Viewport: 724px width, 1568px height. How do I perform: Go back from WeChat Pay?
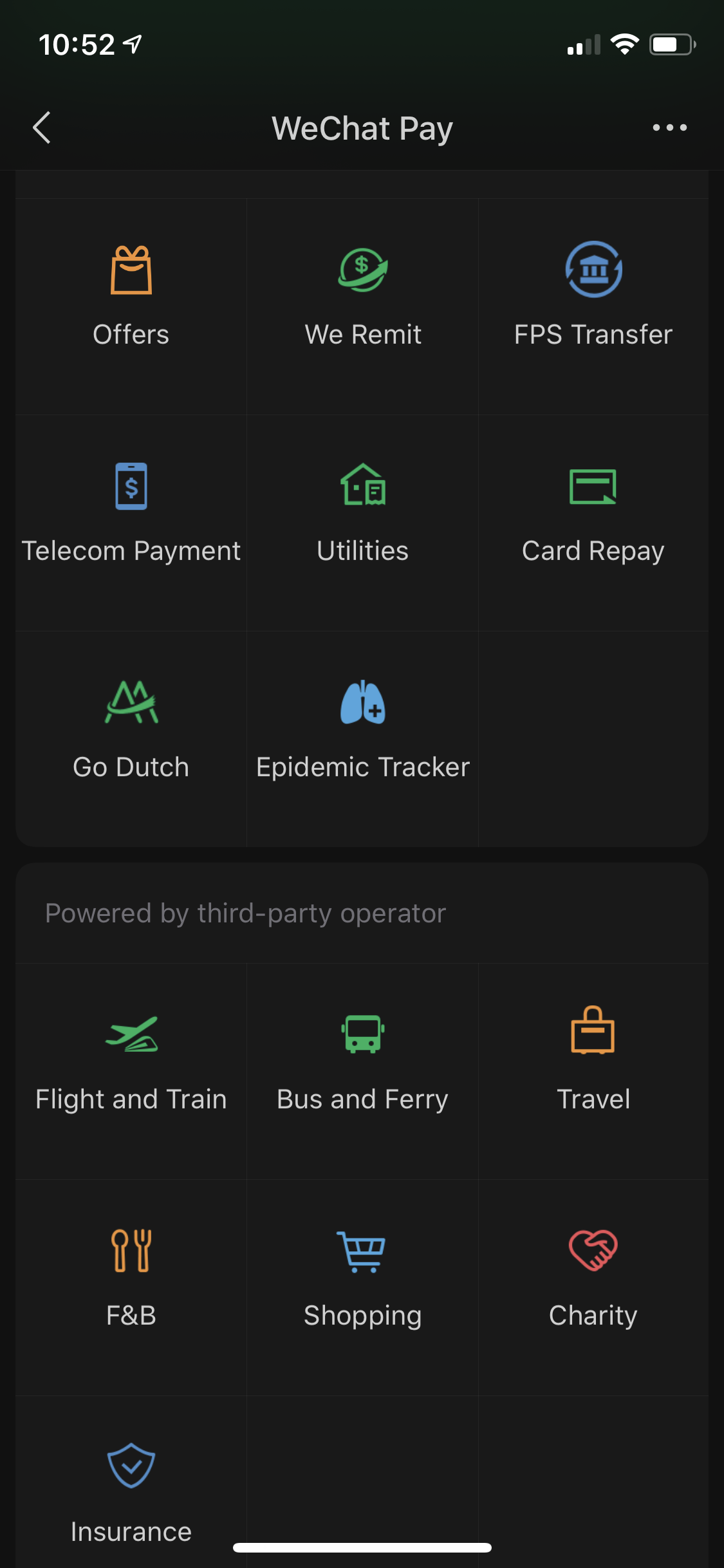42,127
